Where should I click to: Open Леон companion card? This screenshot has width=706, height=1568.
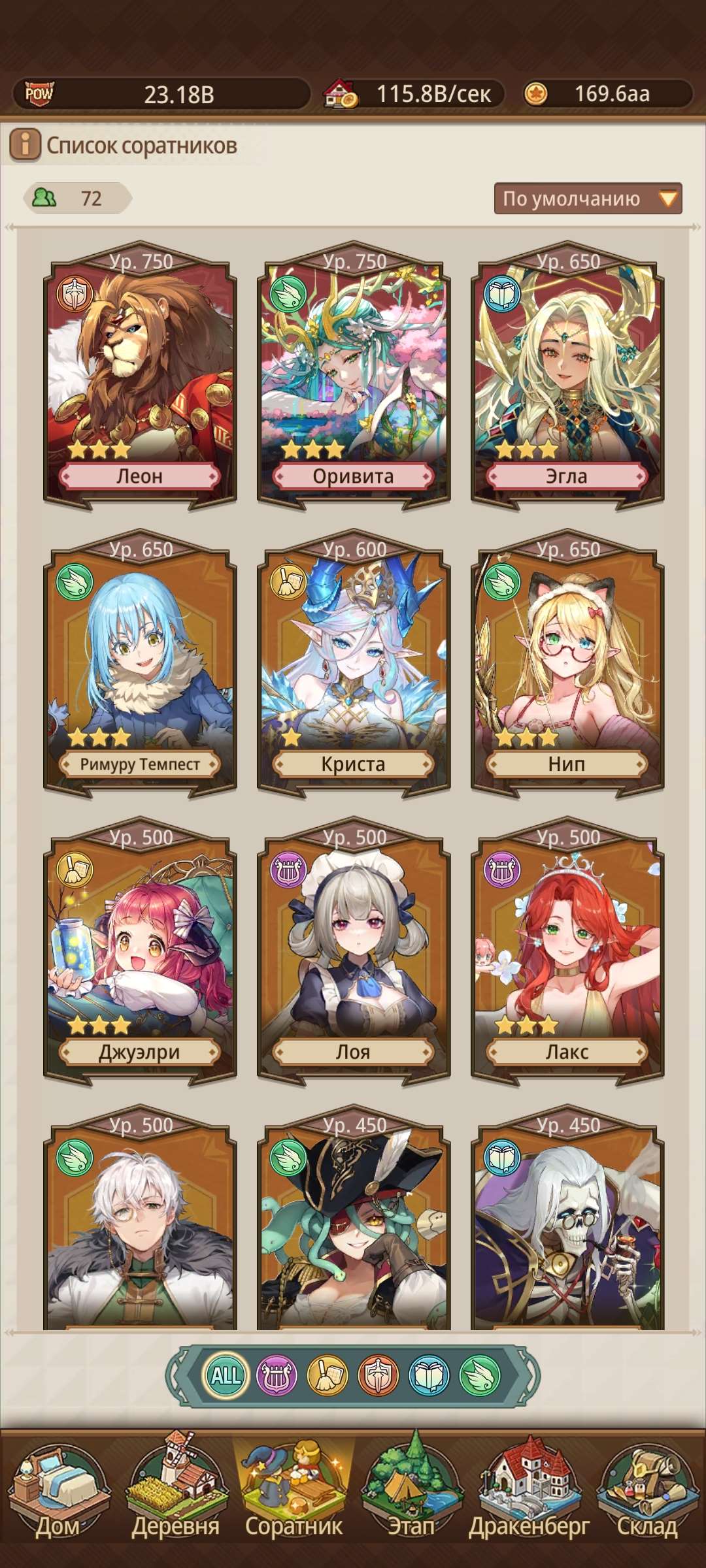(x=140, y=376)
